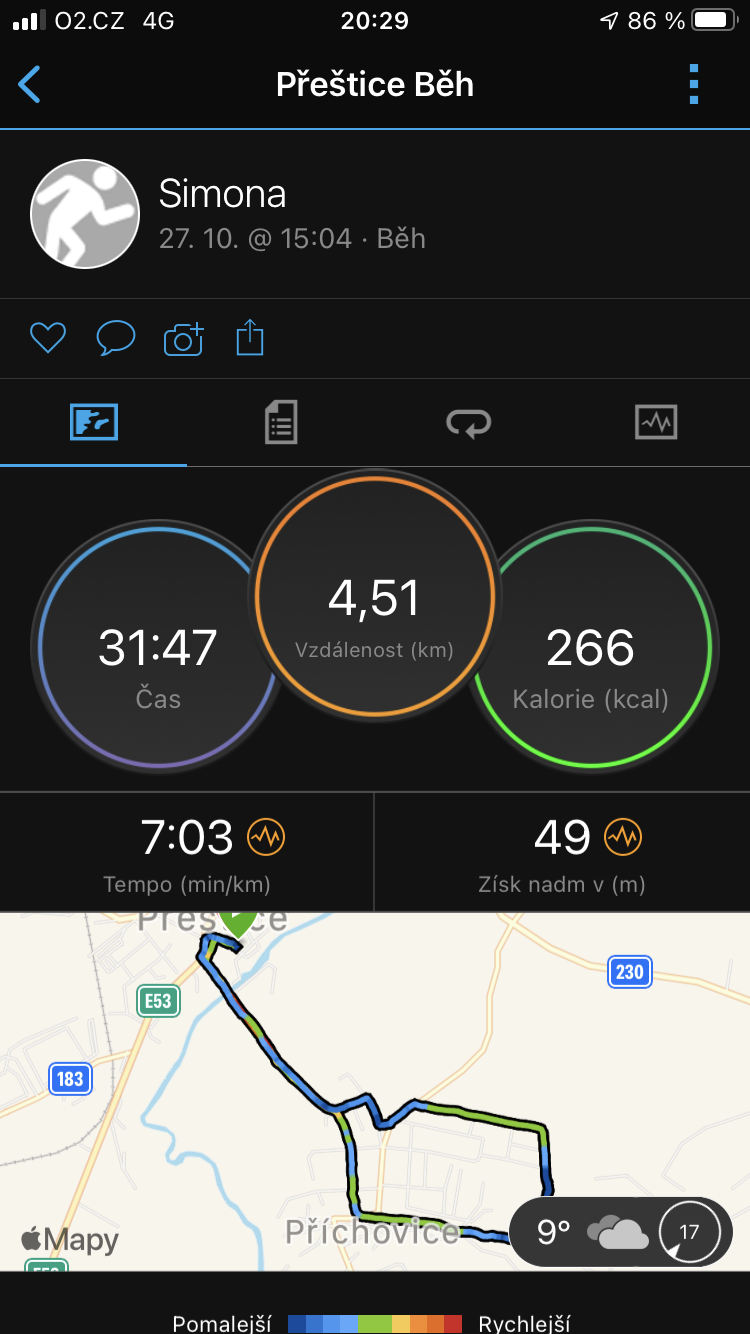Open pace chart icon next to 7:03
750x1334 pixels.
[266, 837]
